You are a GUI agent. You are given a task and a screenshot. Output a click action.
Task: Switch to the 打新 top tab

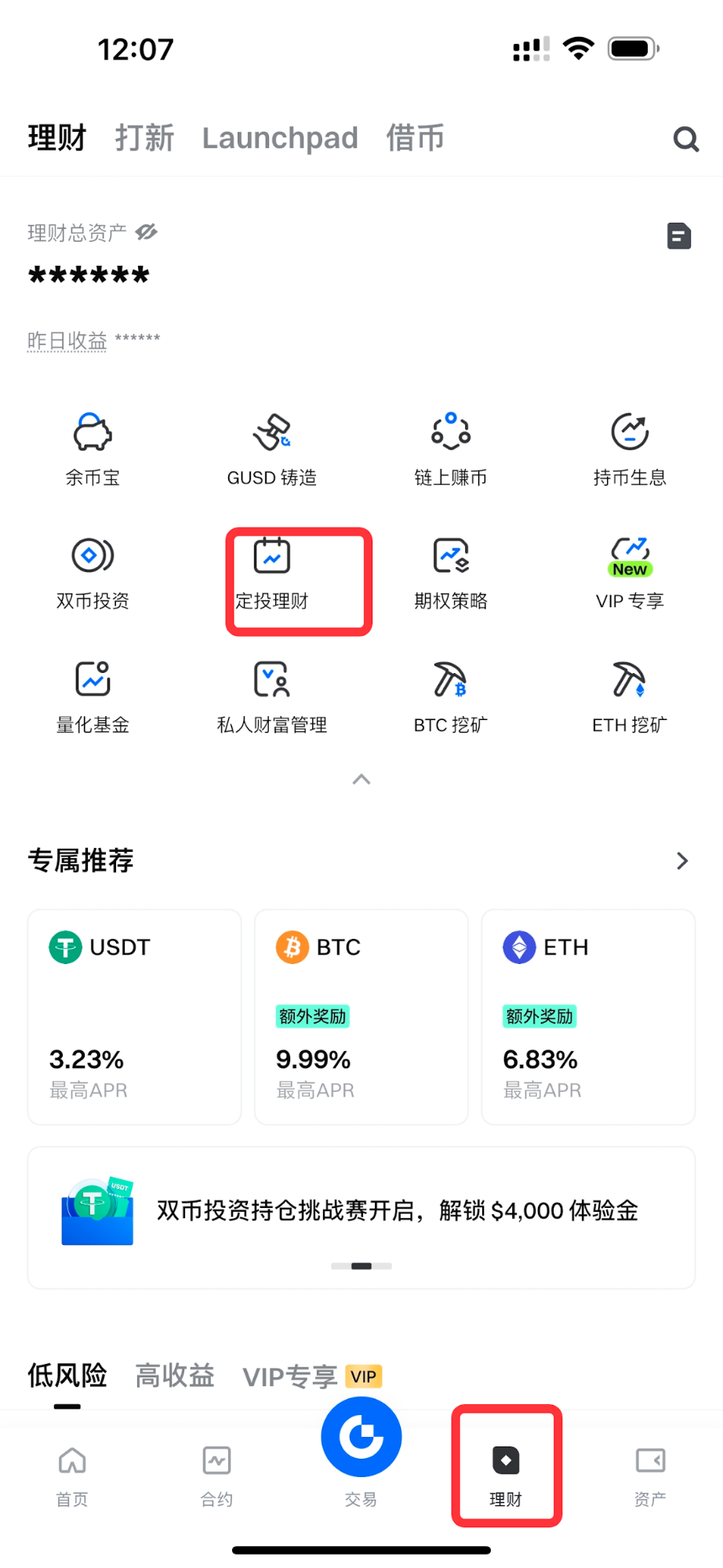pos(144,138)
